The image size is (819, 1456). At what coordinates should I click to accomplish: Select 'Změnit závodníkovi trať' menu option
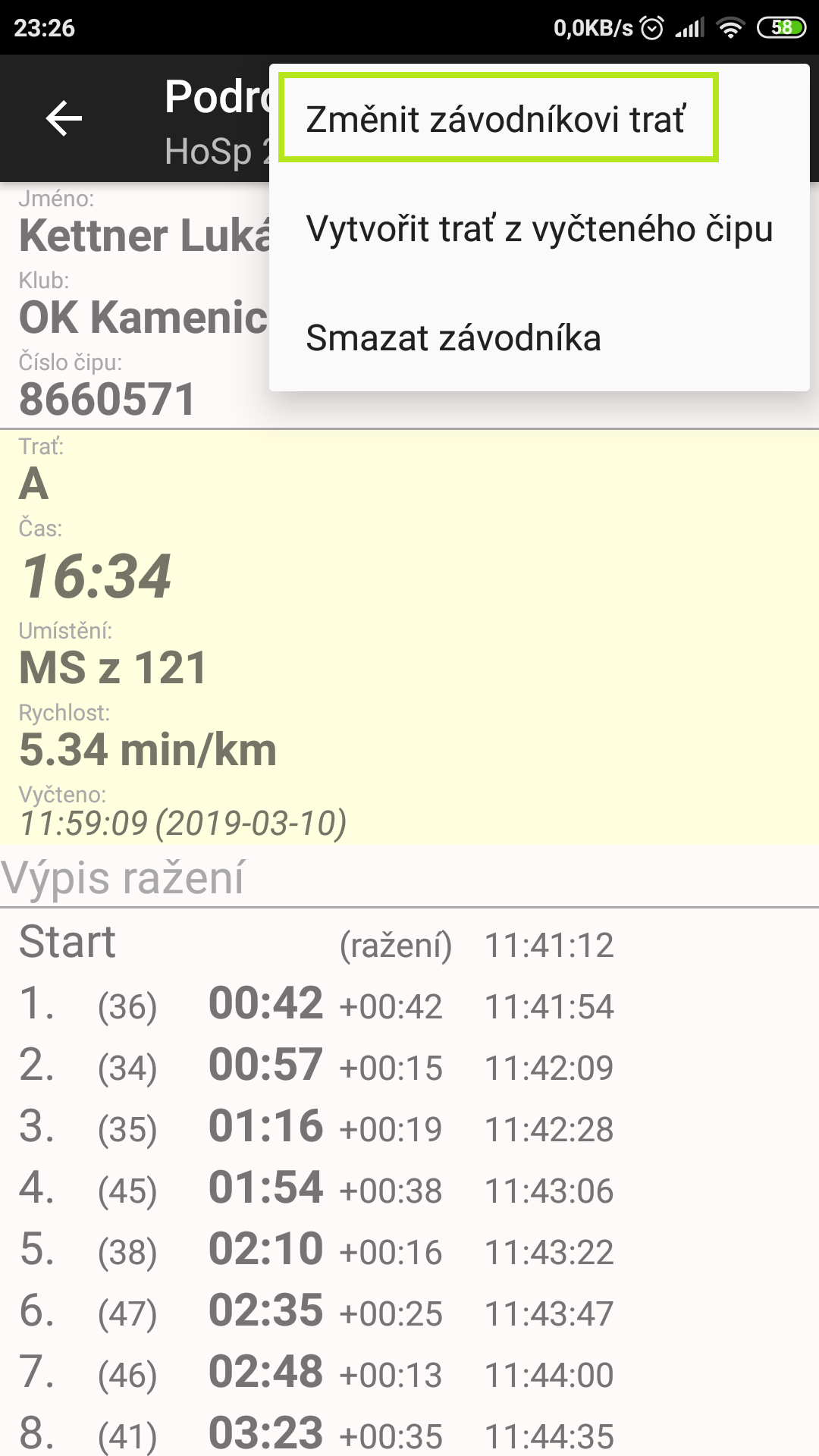497,119
